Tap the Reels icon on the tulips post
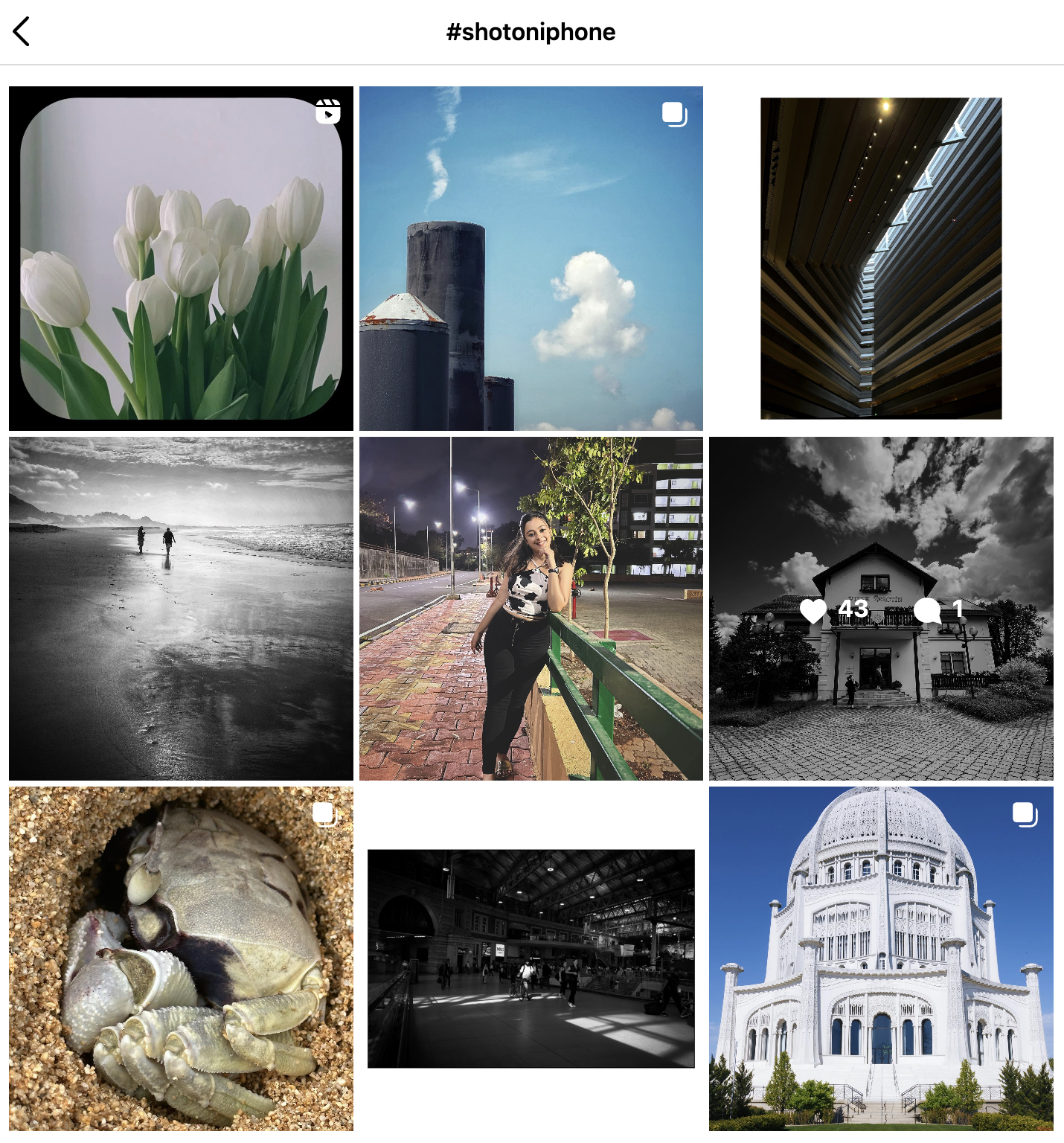This screenshot has height=1143, width=1064. [x=327, y=113]
